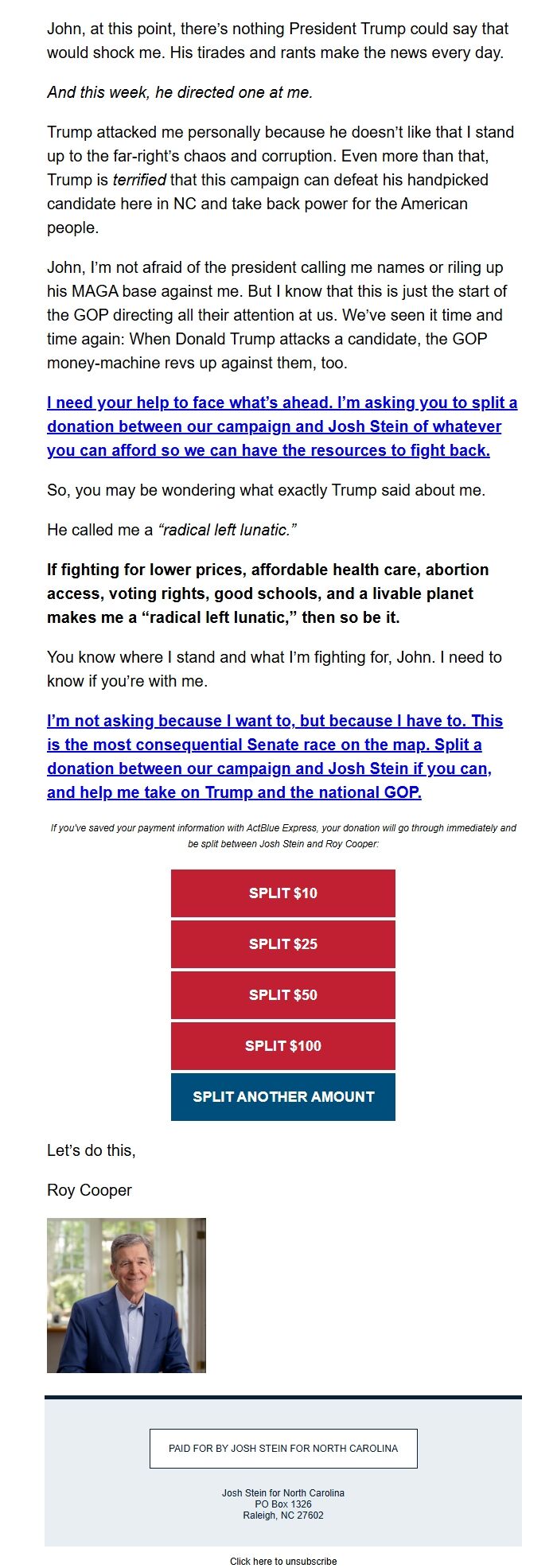Give with the SPLIT $100 button
Screen dimensions: 557x1568
pyautogui.click(x=282, y=1046)
